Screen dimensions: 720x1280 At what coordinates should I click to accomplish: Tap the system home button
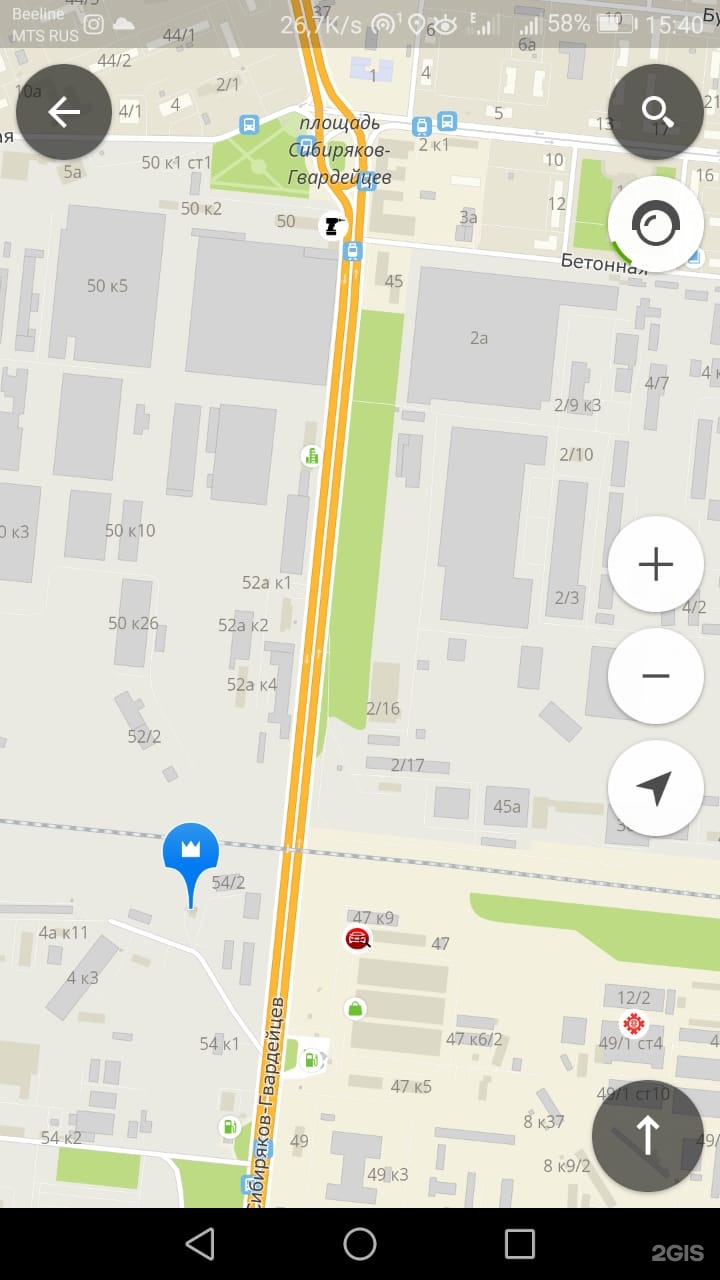coord(360,1244)
